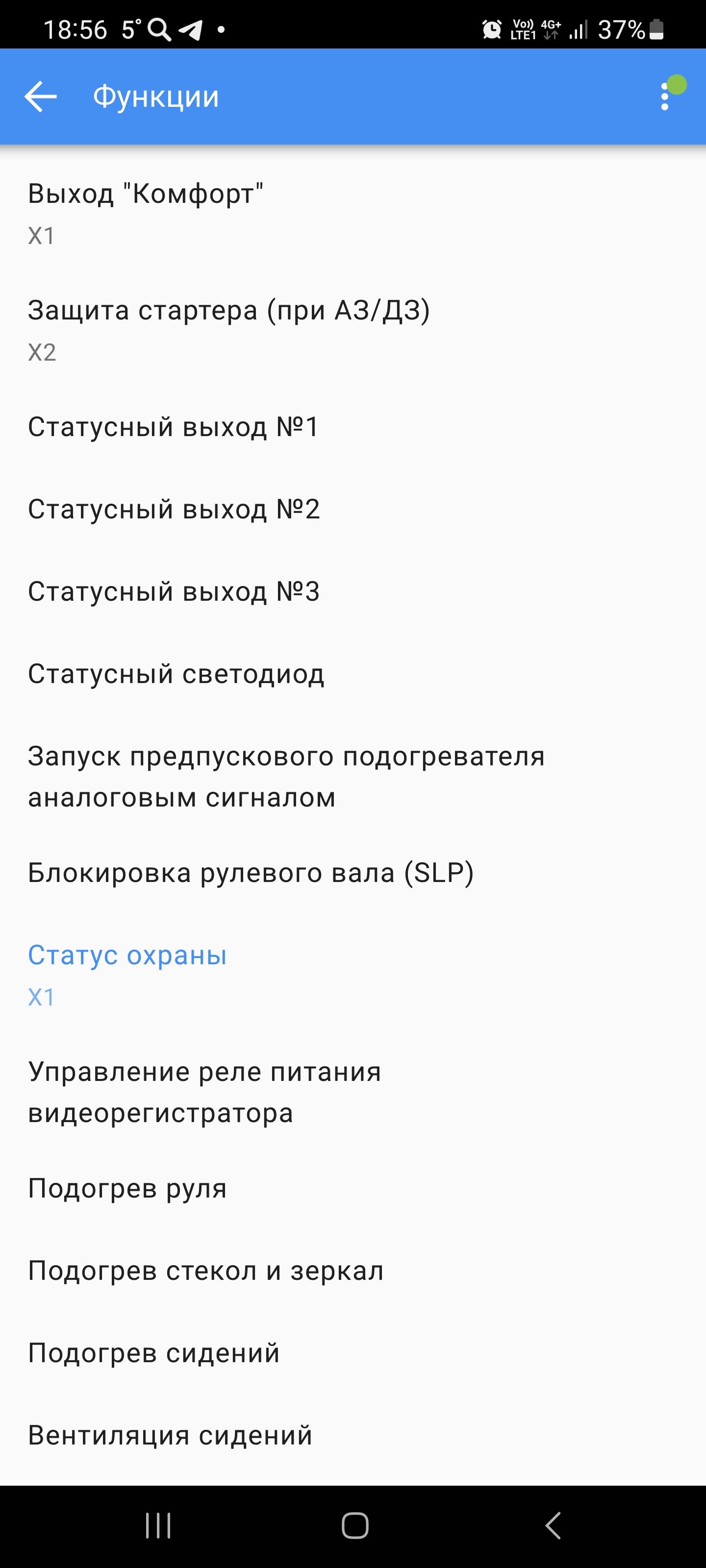Open Статусный светодиод setting
The image size is (706, 1568).
[176, 674]
